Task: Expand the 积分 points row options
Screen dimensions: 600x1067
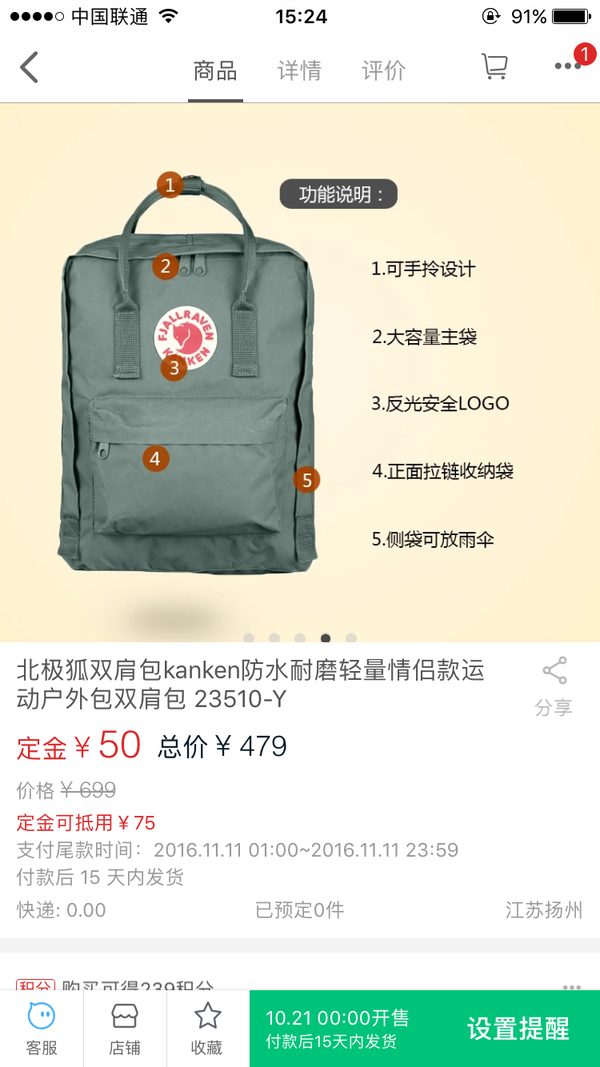Action: [x=571, y=983]
